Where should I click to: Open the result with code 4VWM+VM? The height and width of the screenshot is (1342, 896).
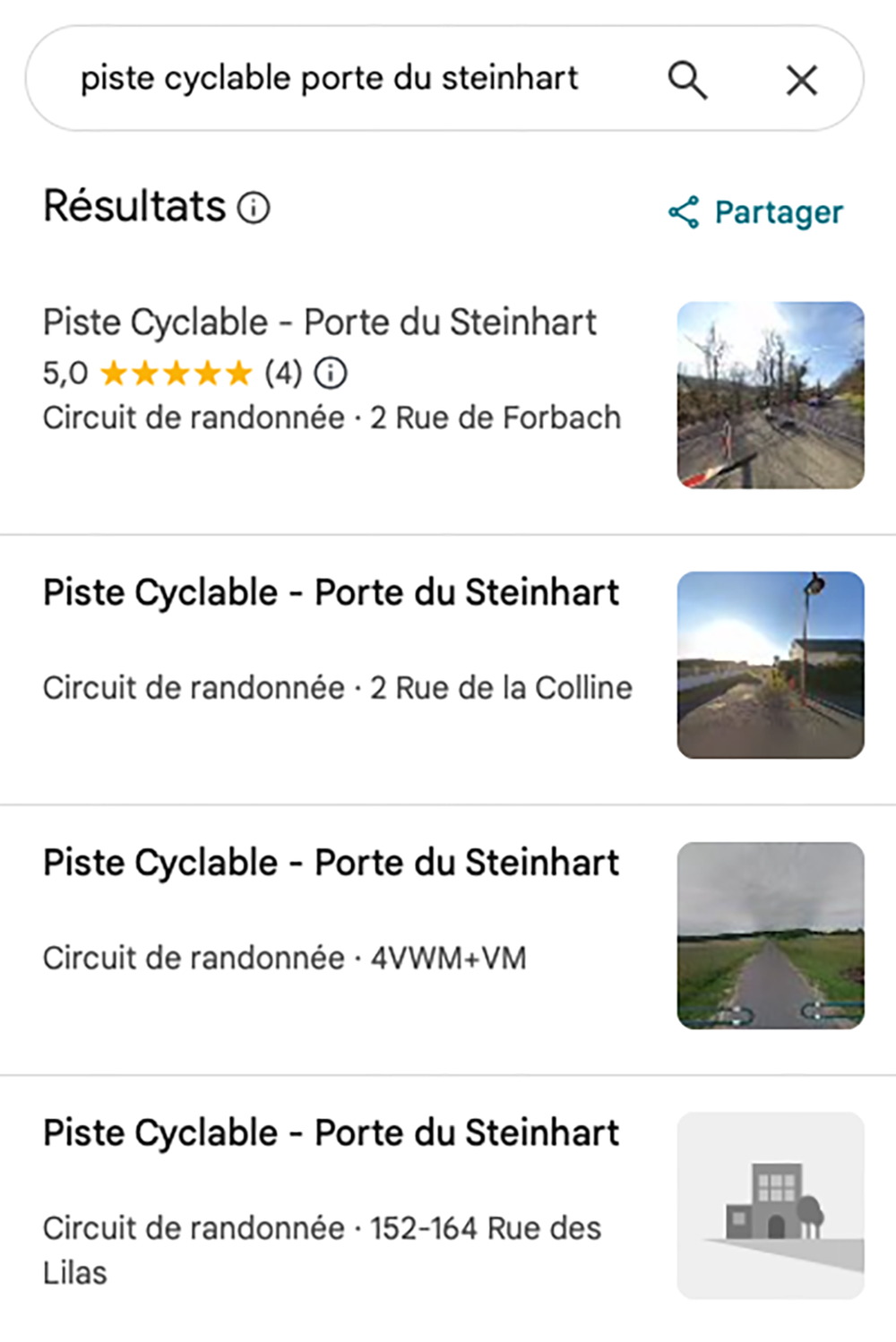point(331,864)
